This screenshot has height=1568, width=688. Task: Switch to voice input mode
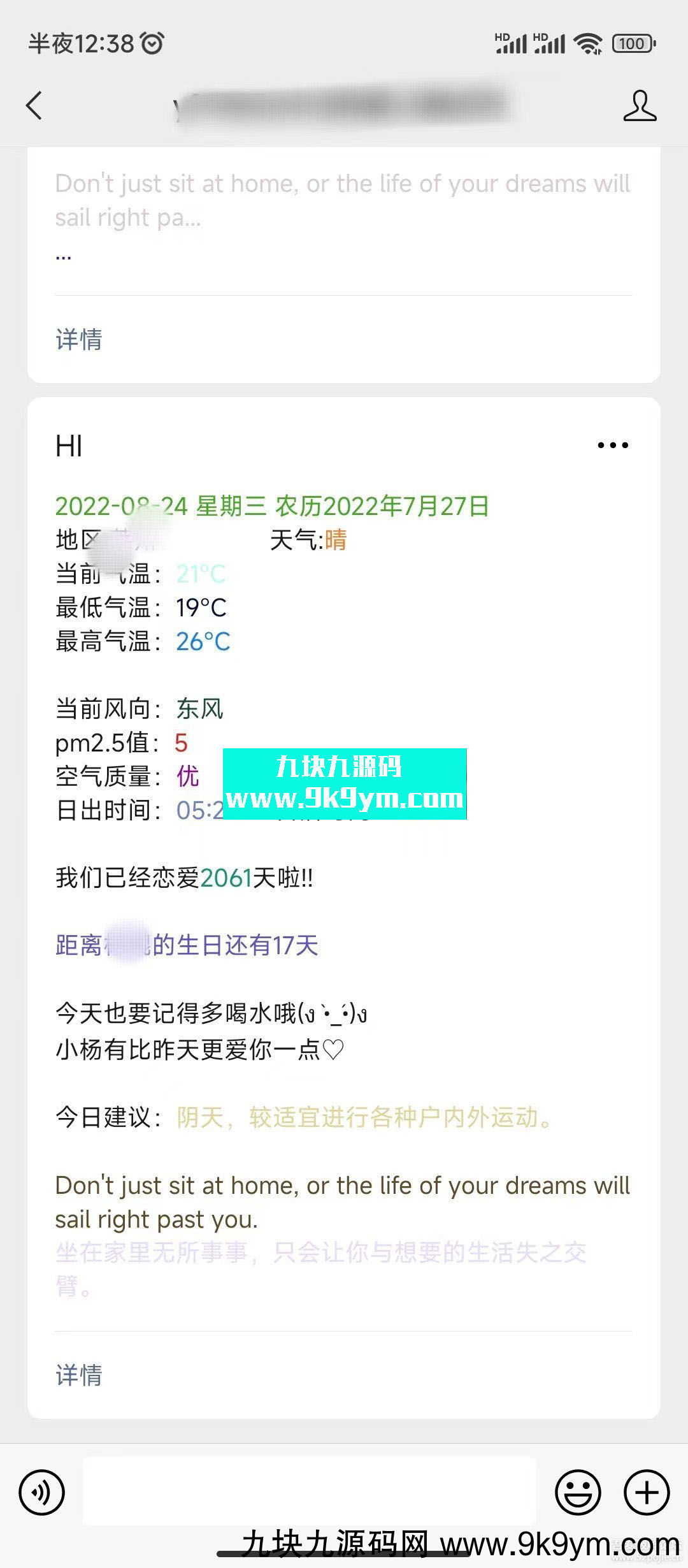pos(42,1492)
